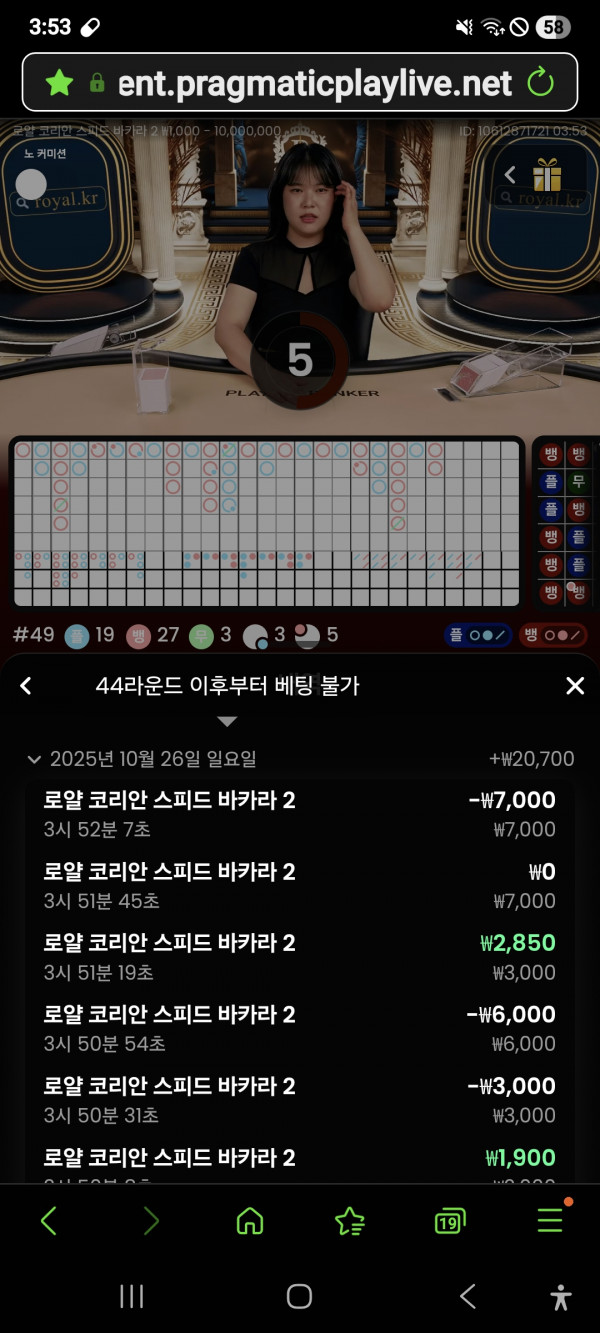Tap the 플 (player) prediction button
The image size is (600, 1333).
tap(478, 635)
